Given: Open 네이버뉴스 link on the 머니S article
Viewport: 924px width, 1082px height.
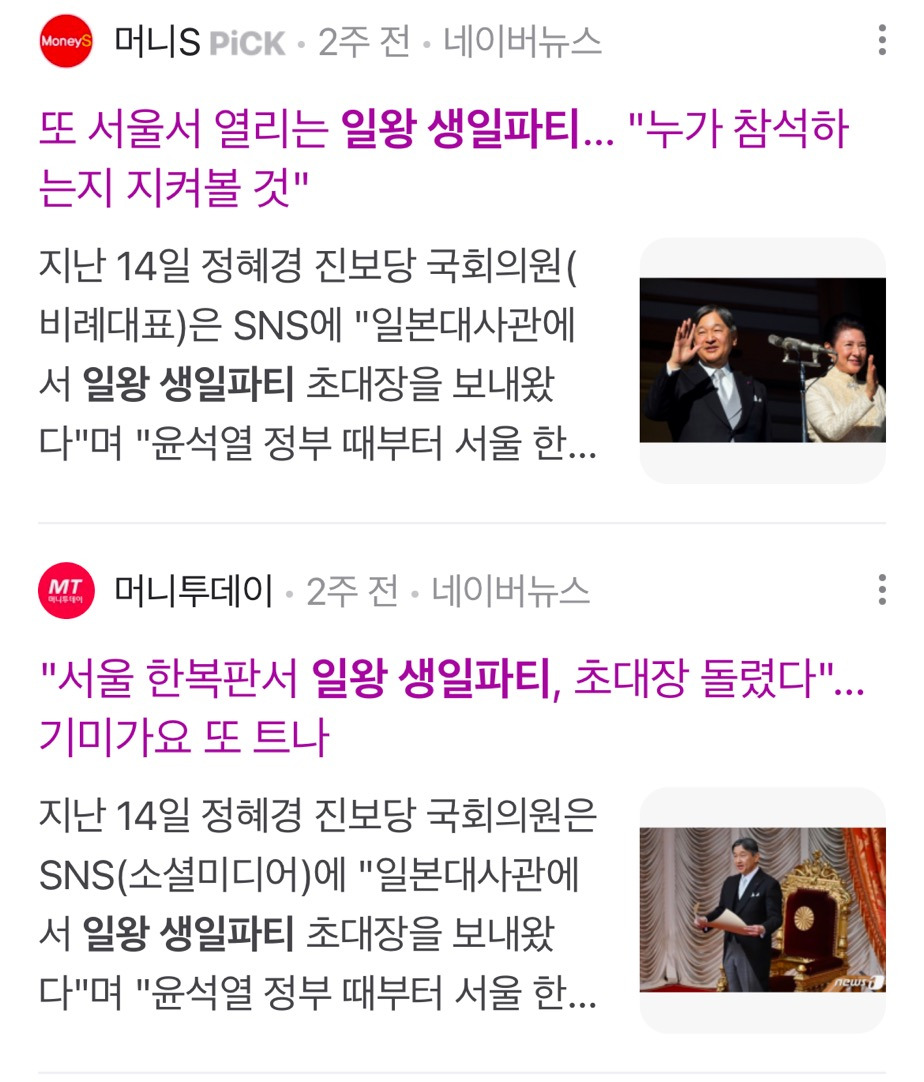Looking at the screenshot, I should pos(523,42).
